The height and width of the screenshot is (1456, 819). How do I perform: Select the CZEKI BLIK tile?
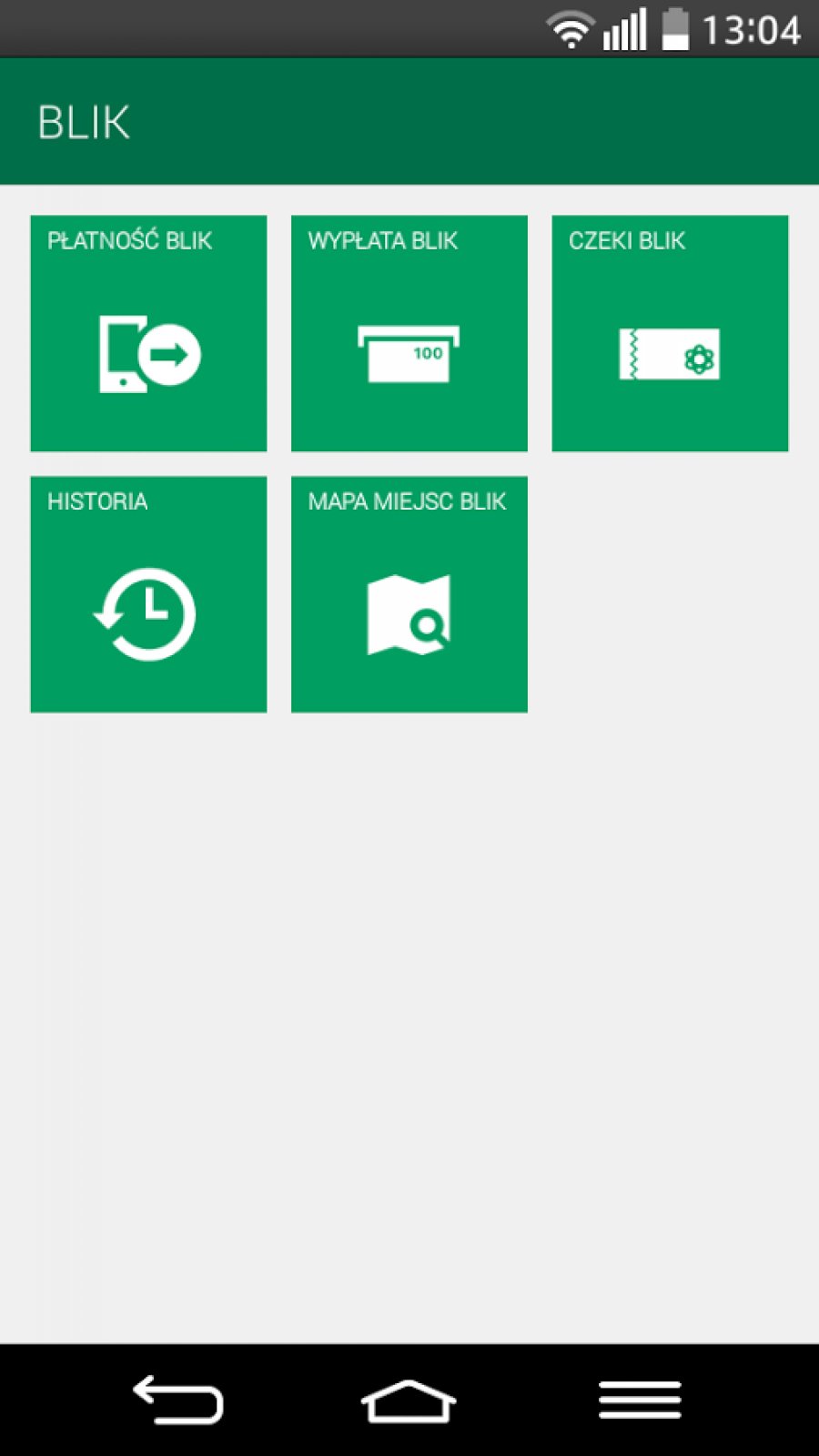pyautogui.click(x=669, y=332)
